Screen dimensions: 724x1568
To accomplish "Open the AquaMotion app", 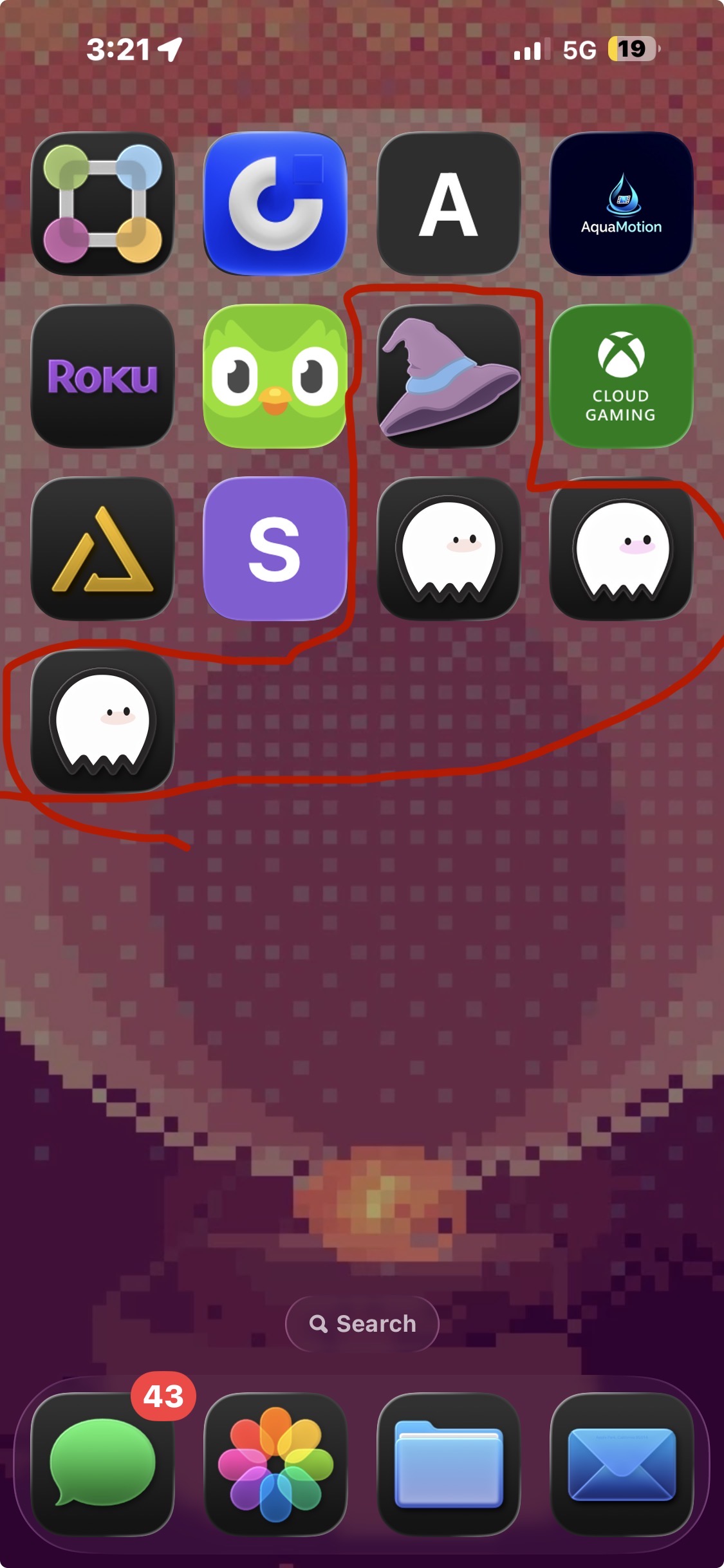I will tap(621, 204).
